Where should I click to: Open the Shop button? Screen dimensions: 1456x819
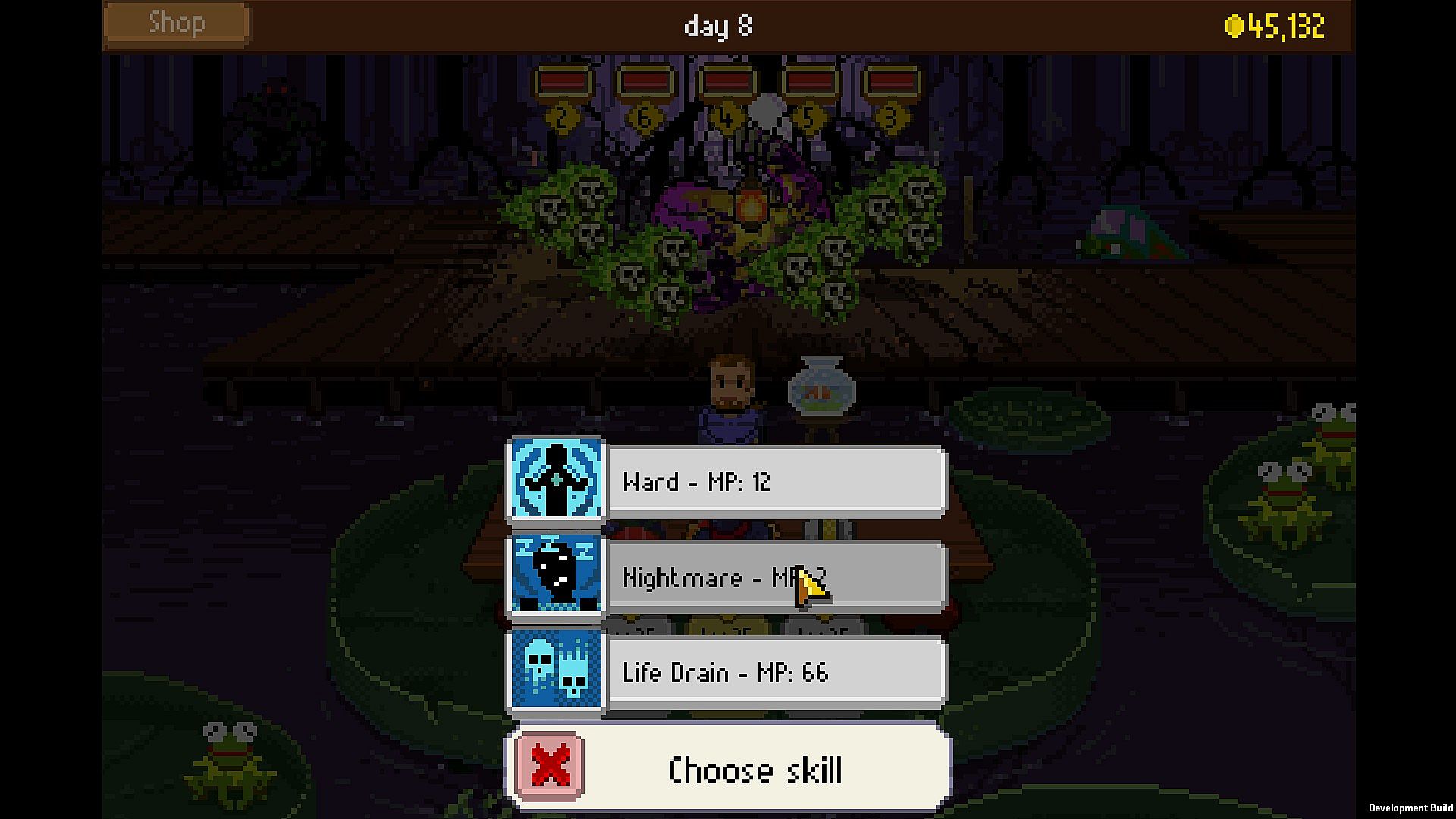click(176, 24)
